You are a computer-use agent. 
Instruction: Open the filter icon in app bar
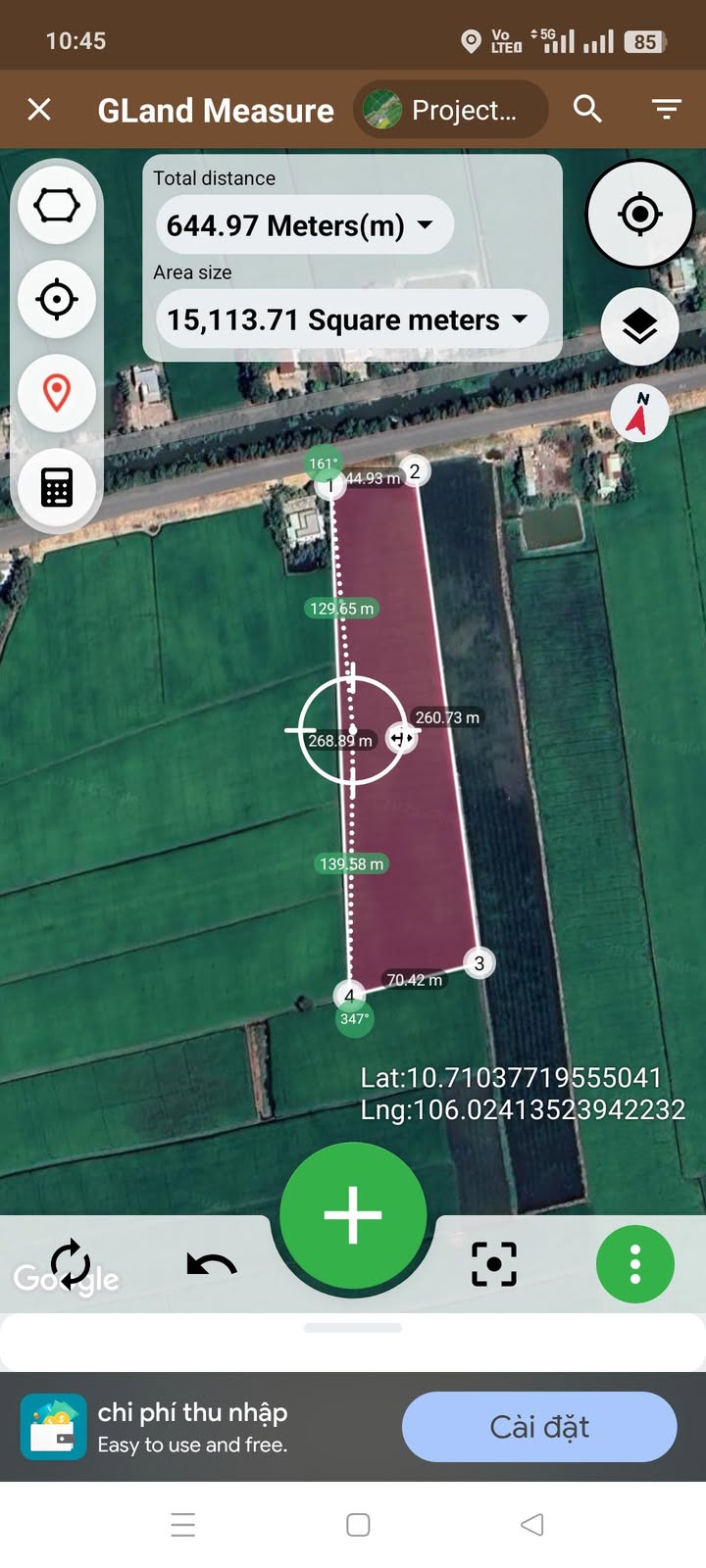(667, 109)
